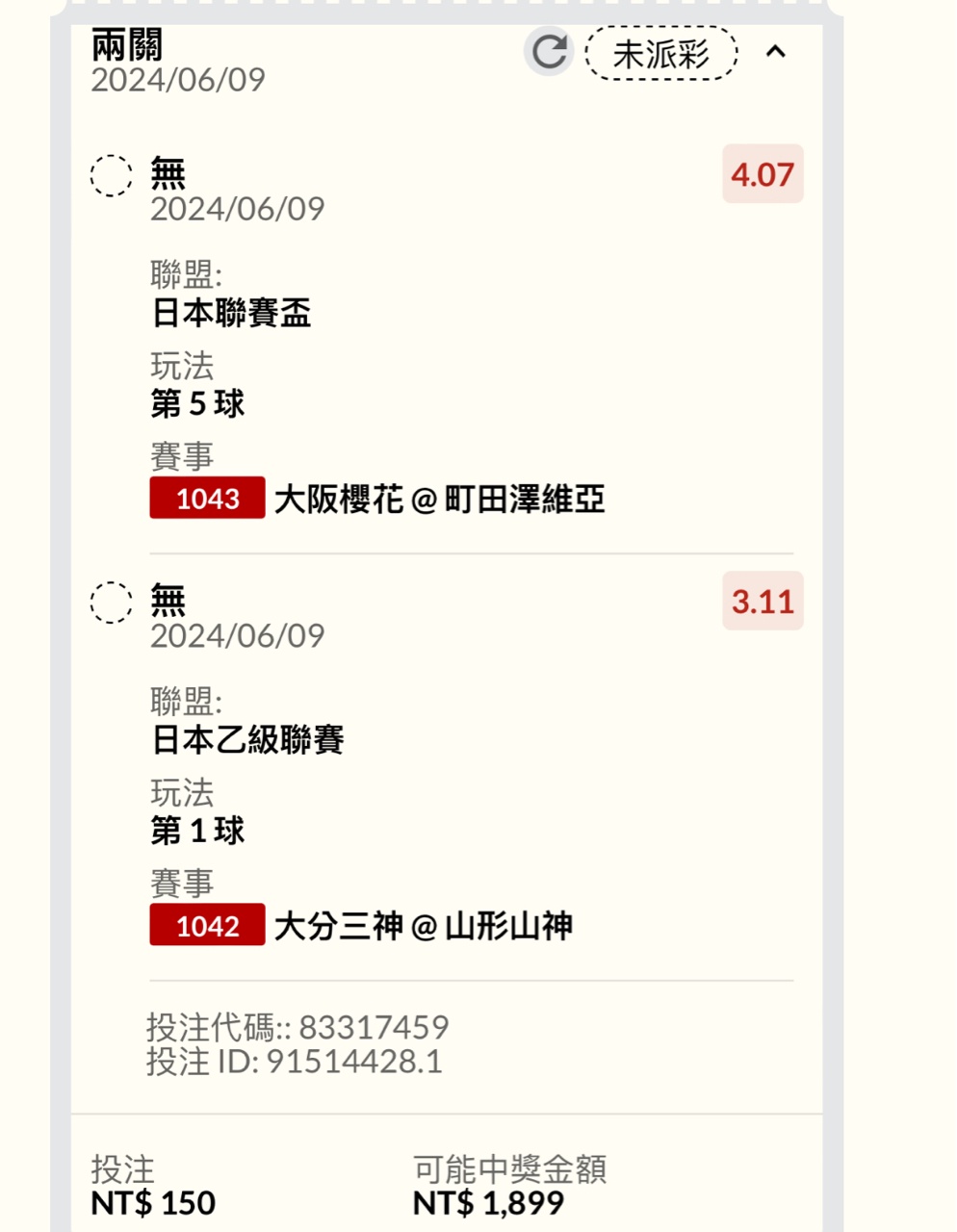Screen dimensions: 957x1232
Task: Collapse the 兩關 bet details
Action: [x=776, y=52]
